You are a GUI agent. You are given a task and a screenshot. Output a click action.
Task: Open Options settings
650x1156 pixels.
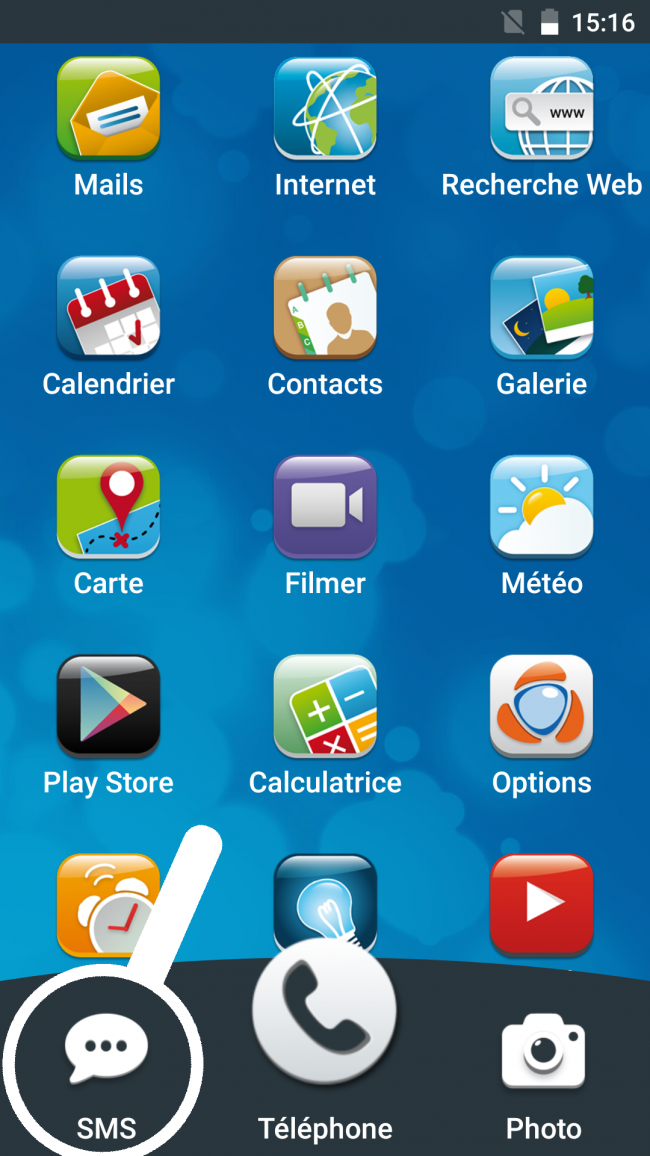[x=541, y=707]
